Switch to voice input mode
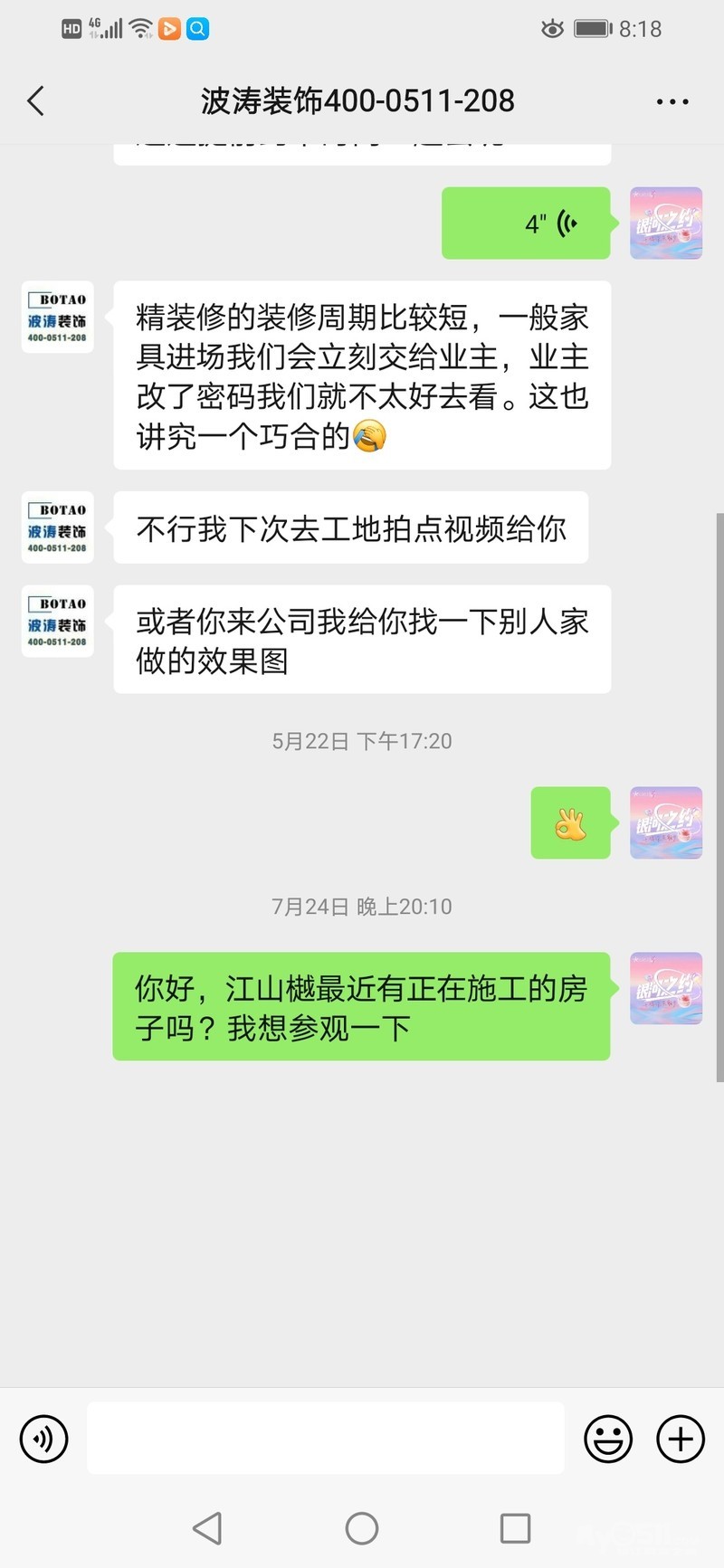724x1568 pixels. click(x=43, y=1438)
